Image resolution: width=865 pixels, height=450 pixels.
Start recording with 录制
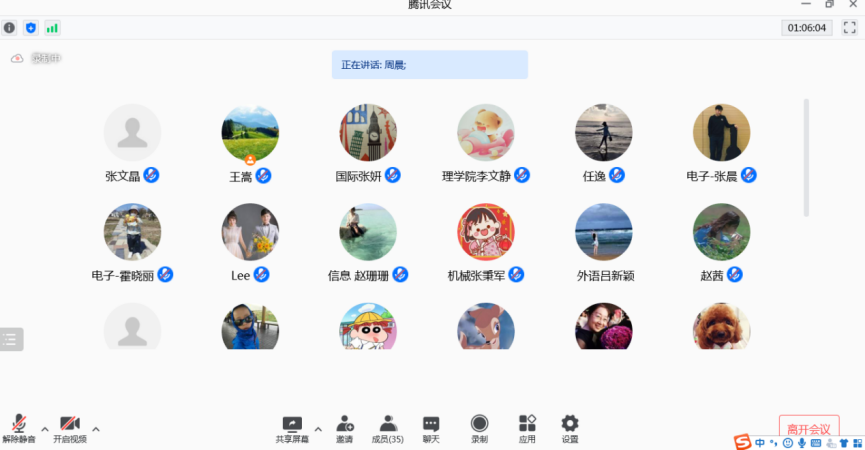(x=480, y=427)
